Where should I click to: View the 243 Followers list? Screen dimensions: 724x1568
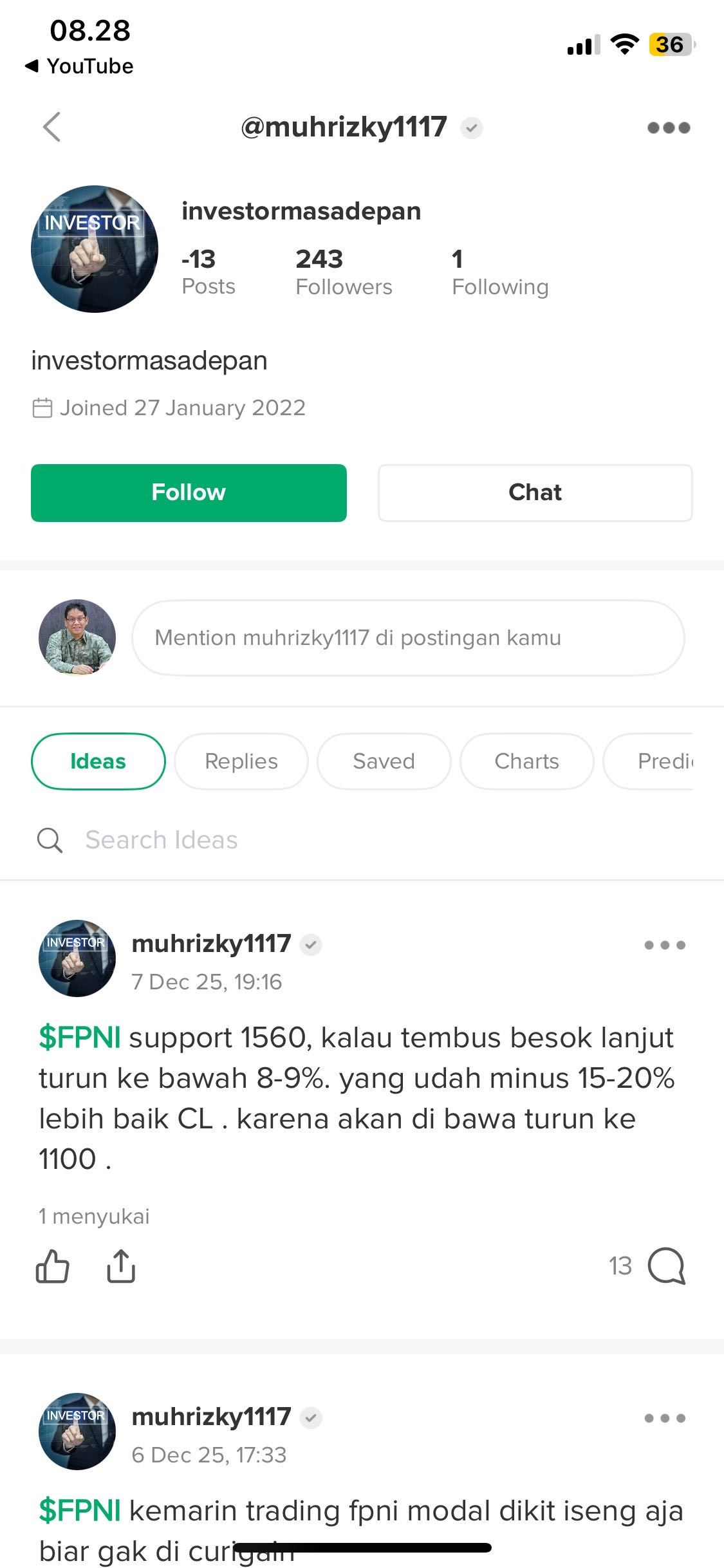coord(344,272)
